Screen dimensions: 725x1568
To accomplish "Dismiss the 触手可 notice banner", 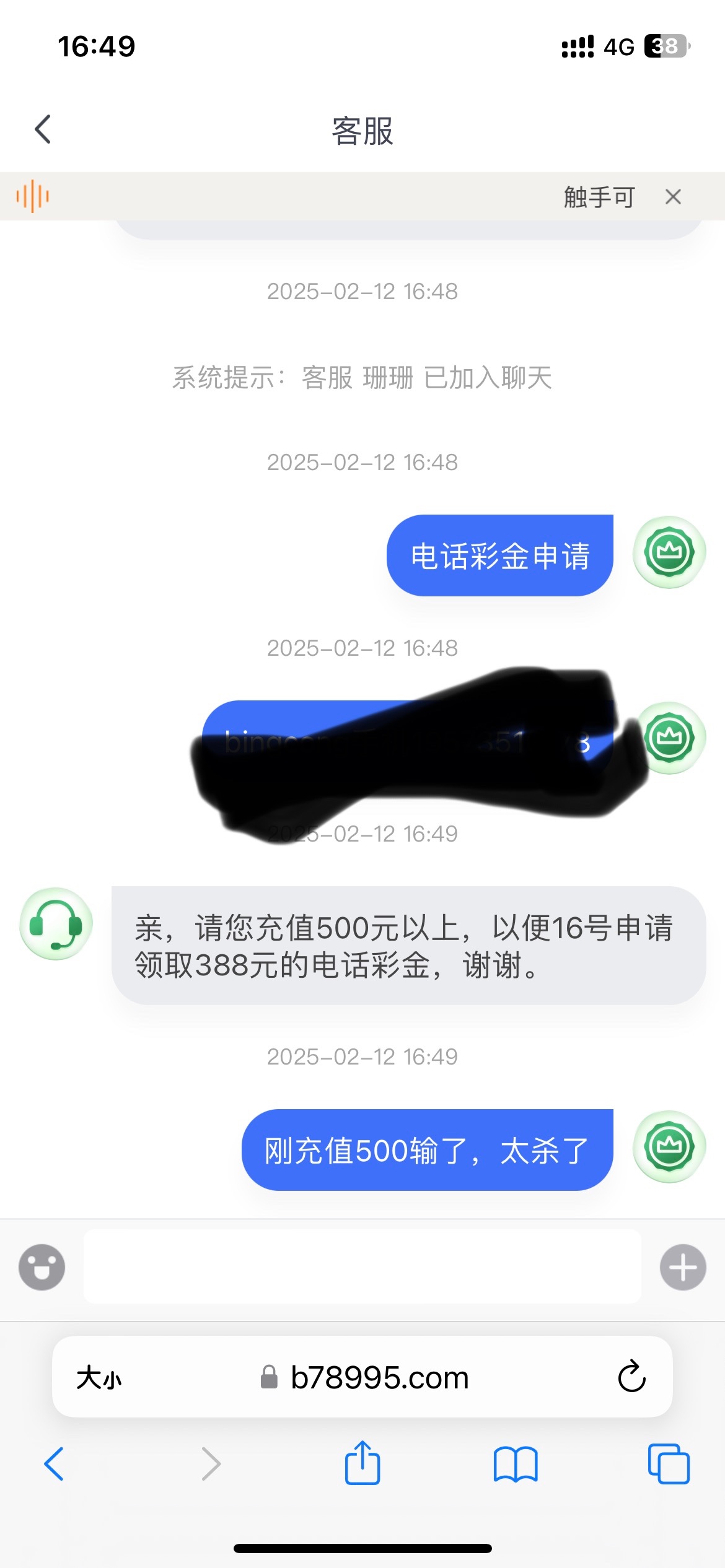I will (673, 197).
